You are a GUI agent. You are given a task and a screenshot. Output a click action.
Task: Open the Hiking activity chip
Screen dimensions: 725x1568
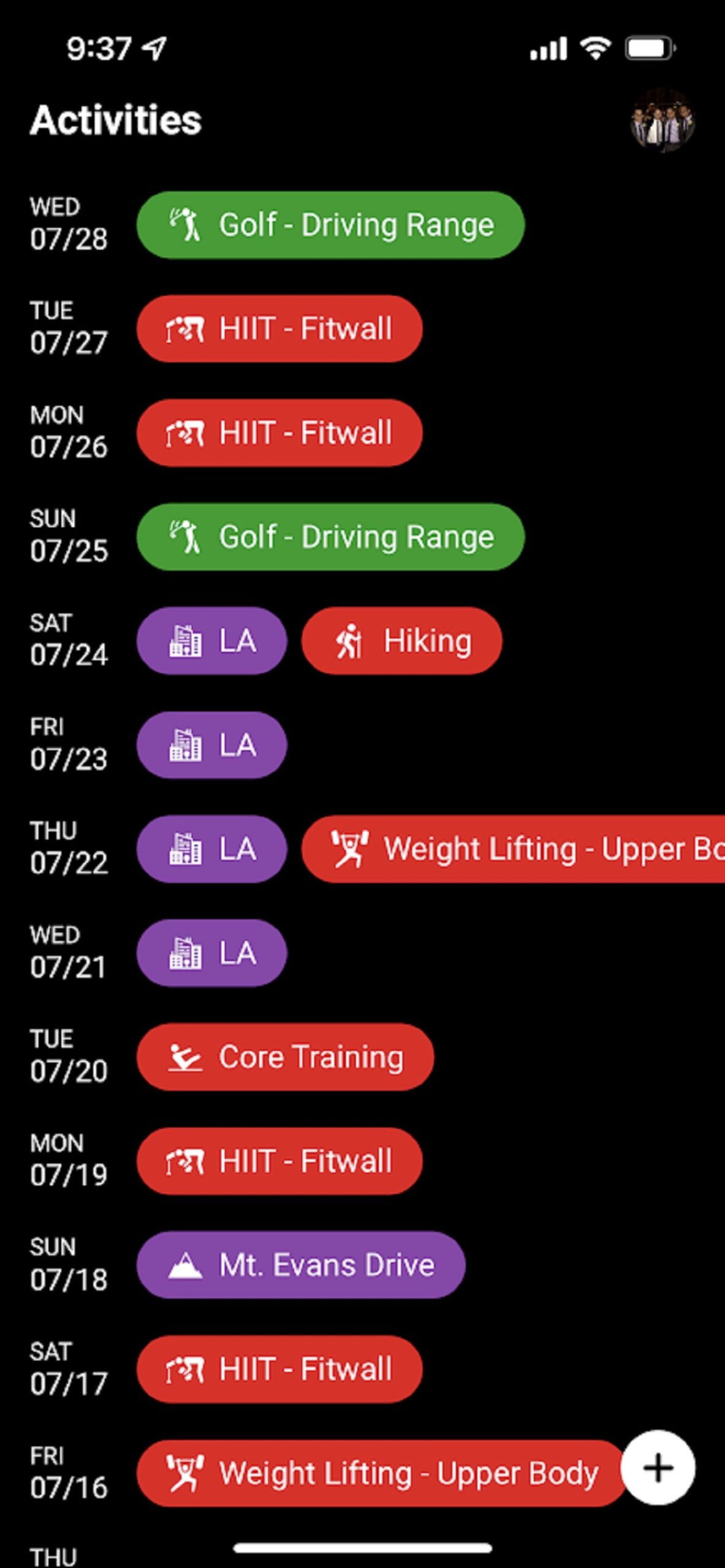[x=401, y=641]
